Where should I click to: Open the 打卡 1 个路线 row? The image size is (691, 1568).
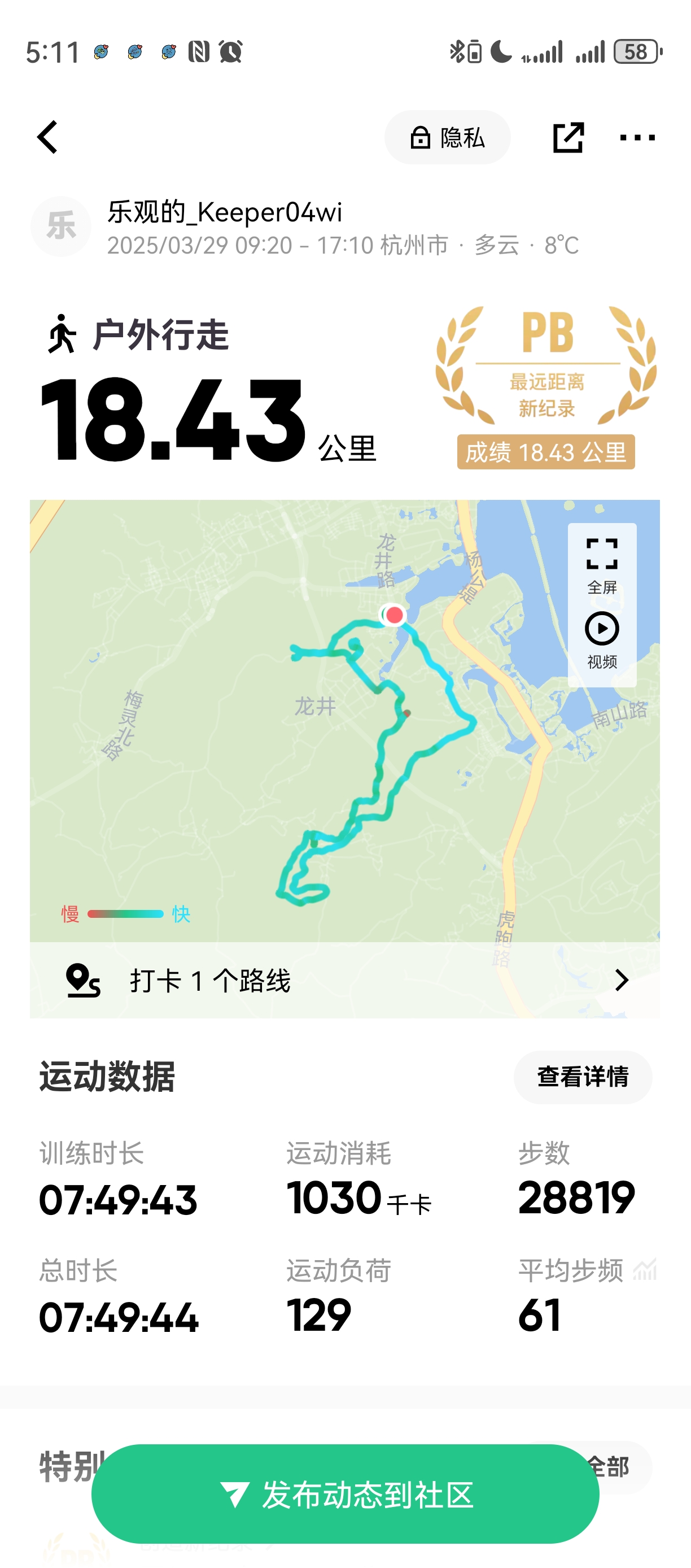345,980
